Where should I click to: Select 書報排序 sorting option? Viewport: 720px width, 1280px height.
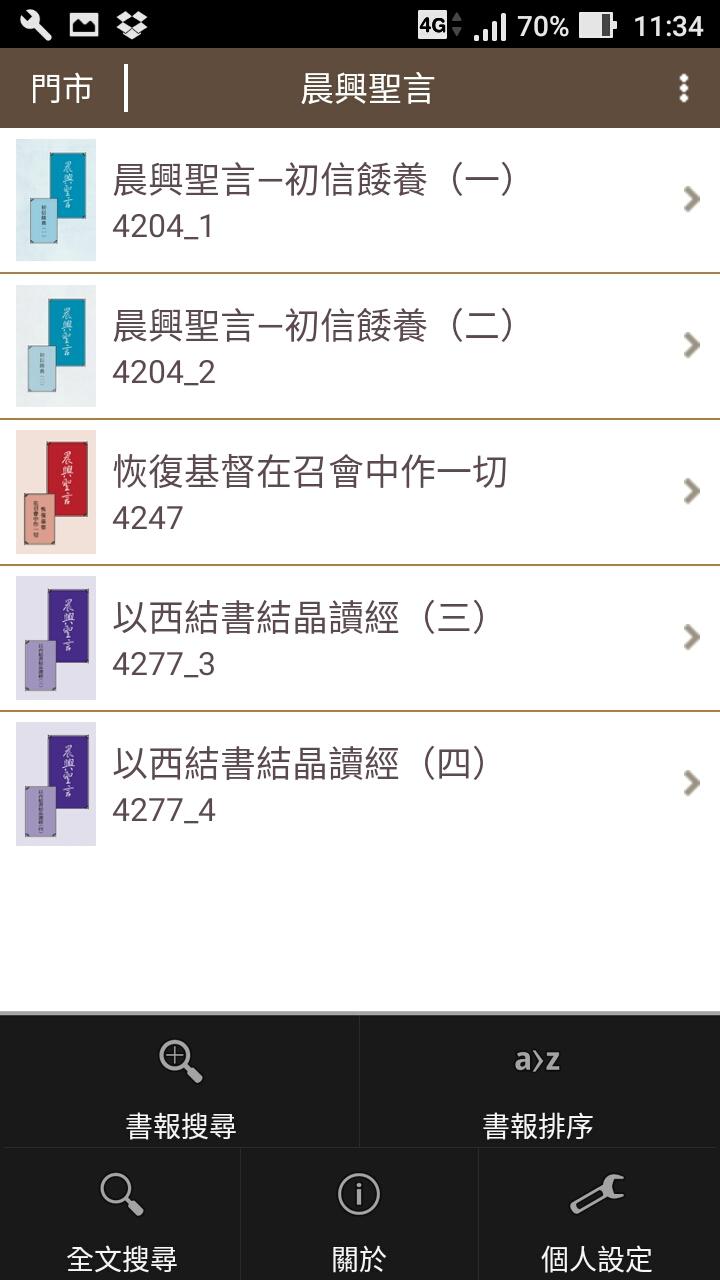[540, 1082]
